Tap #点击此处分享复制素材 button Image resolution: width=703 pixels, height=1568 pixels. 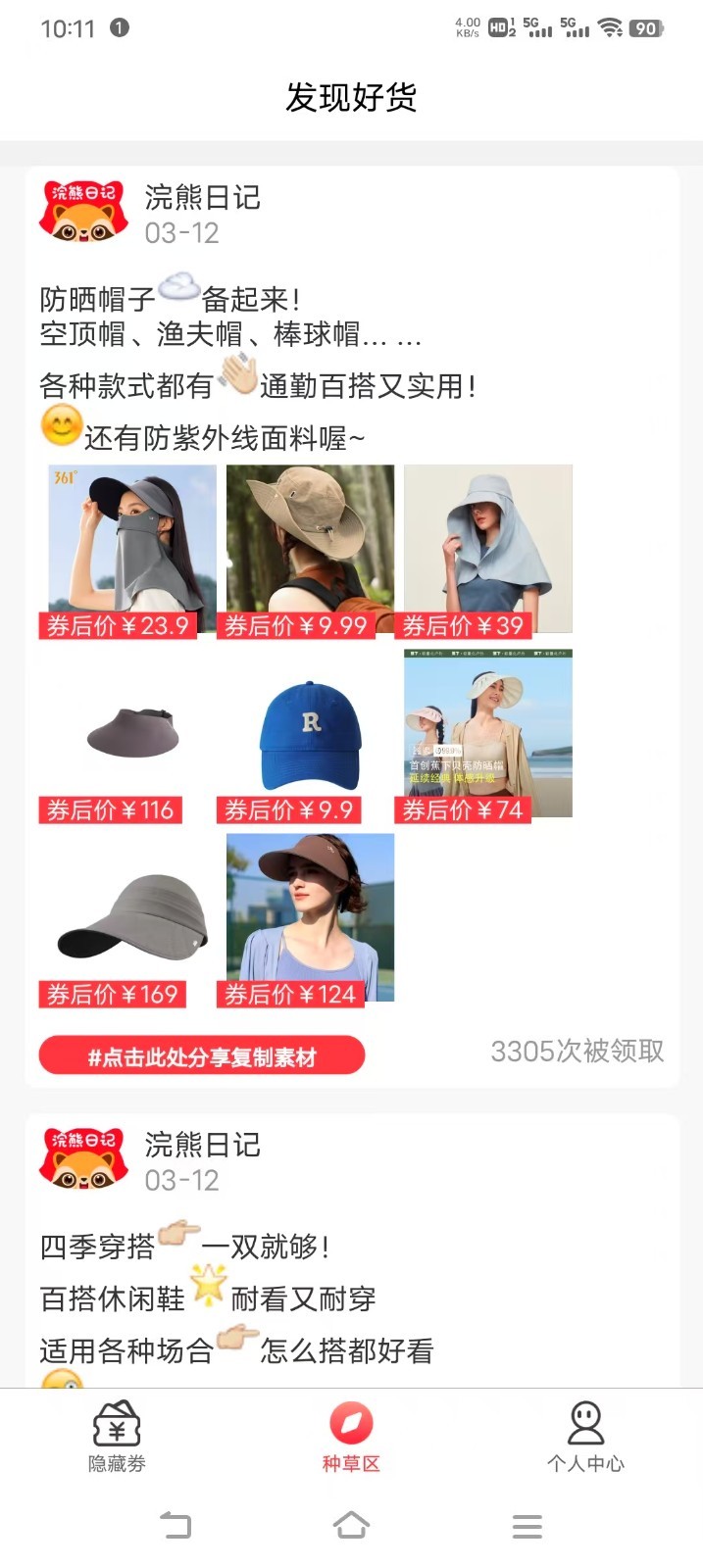pyautogui.click(x=202, y=1056)
